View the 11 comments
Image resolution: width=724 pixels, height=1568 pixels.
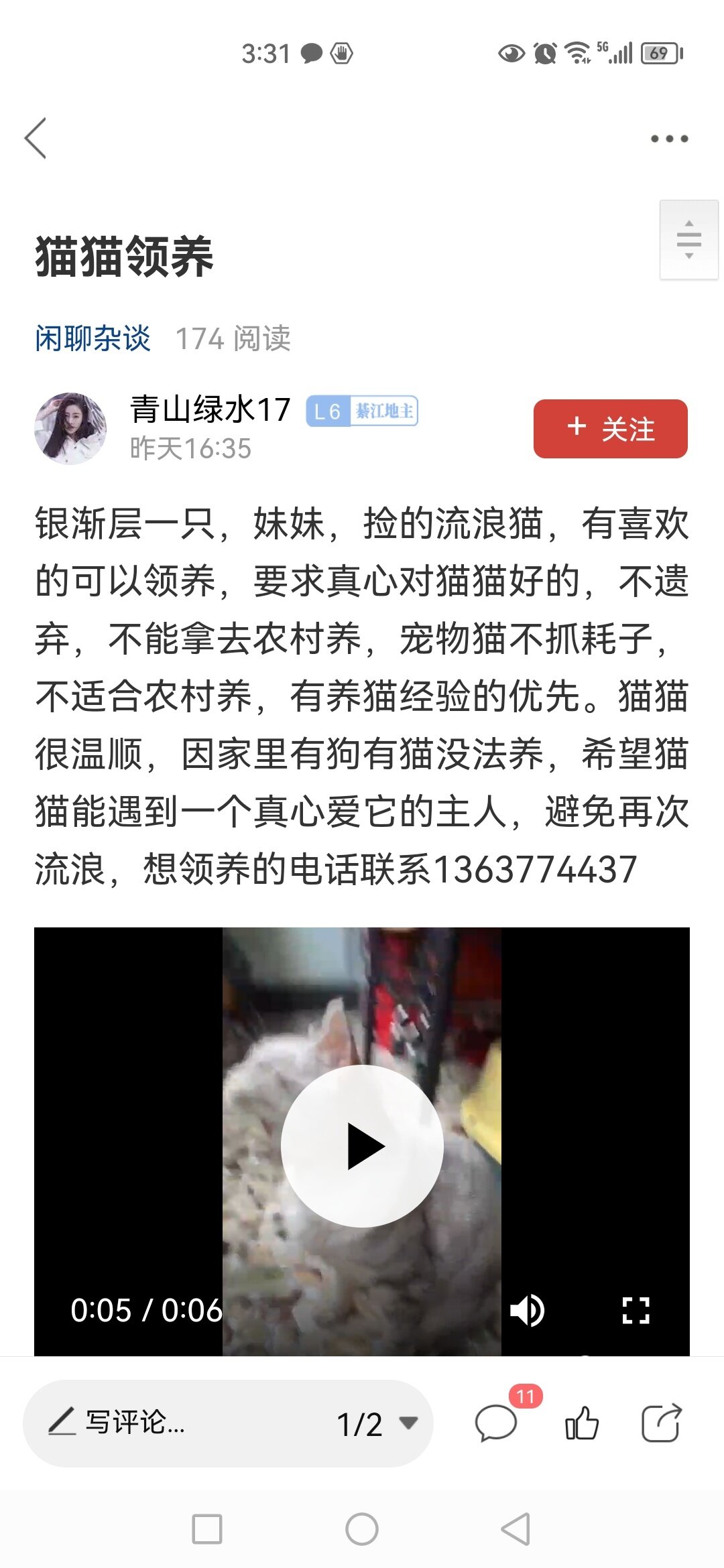pyautogui.click(x=497, y=1422)
